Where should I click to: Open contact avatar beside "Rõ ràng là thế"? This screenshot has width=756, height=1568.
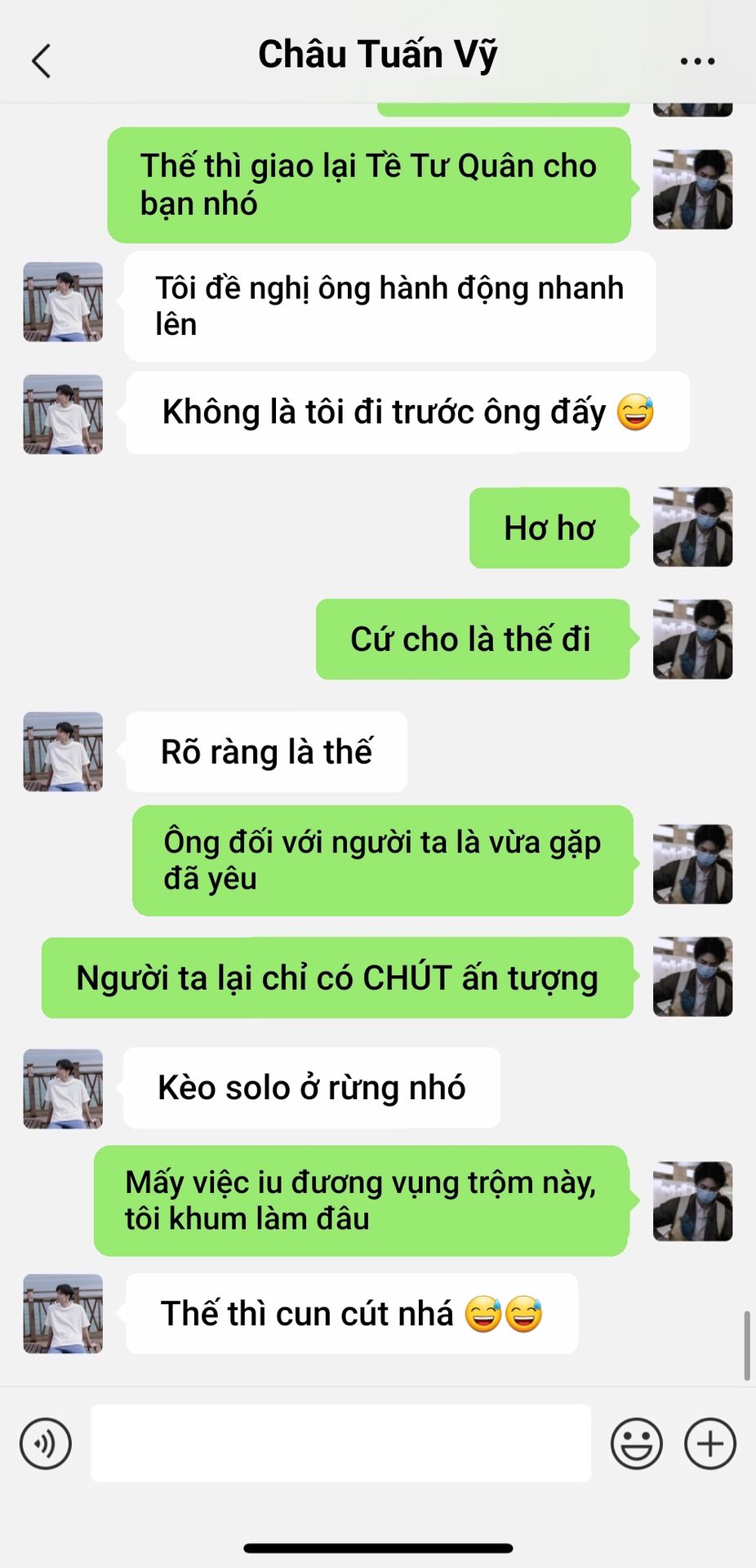(x=63, y=751)
